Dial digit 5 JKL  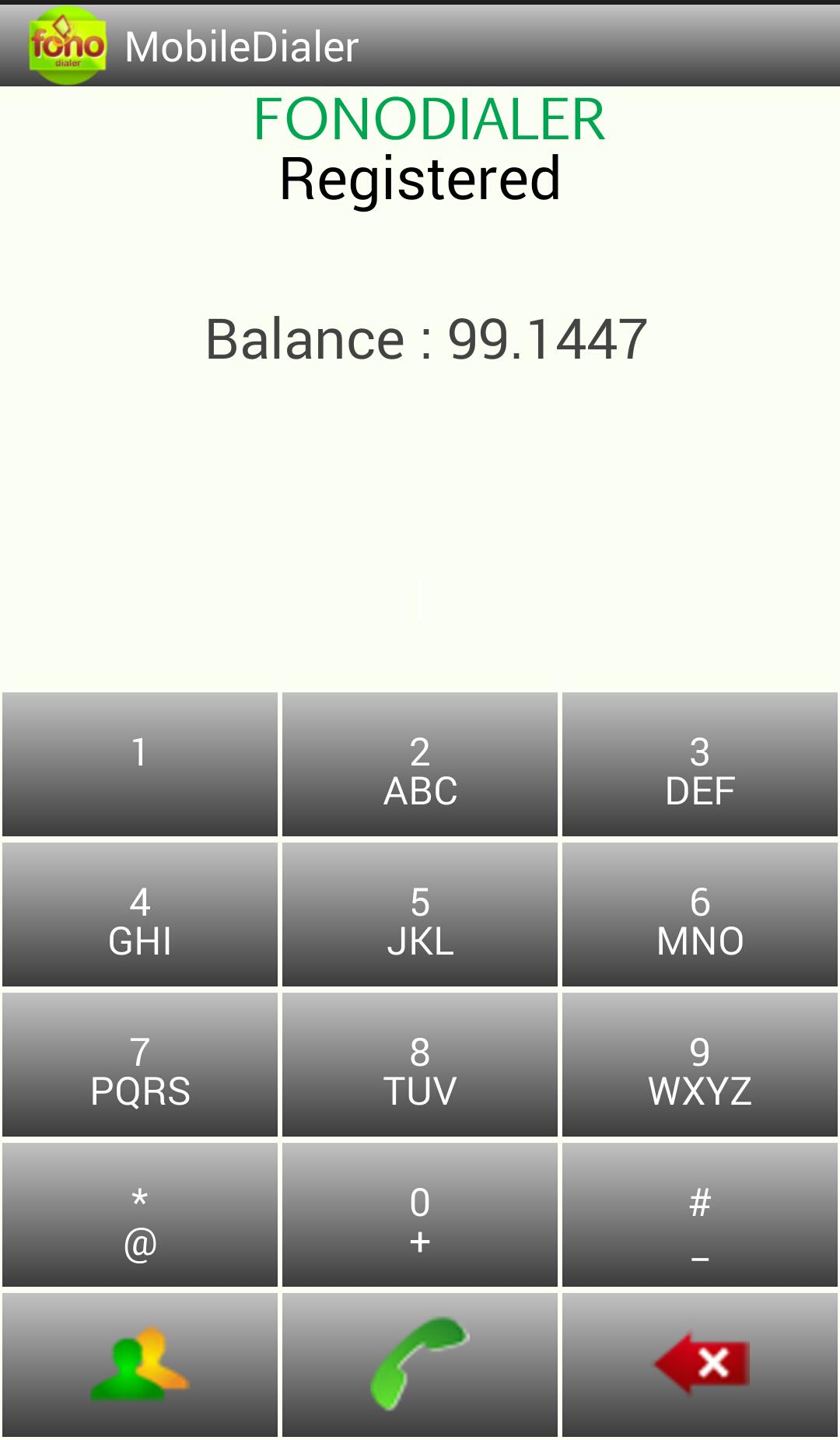(420, 914)
